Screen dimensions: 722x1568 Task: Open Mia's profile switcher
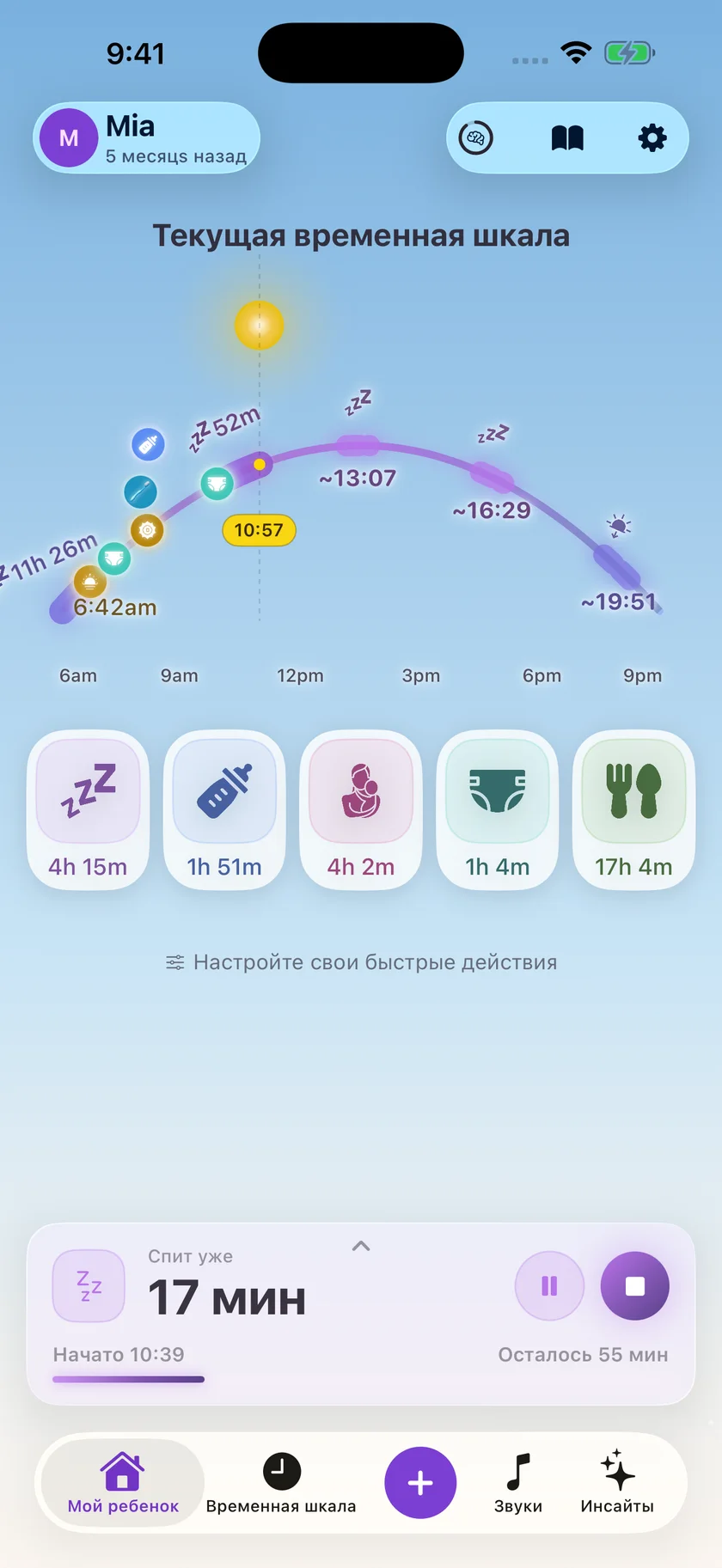tap(146, 137)
